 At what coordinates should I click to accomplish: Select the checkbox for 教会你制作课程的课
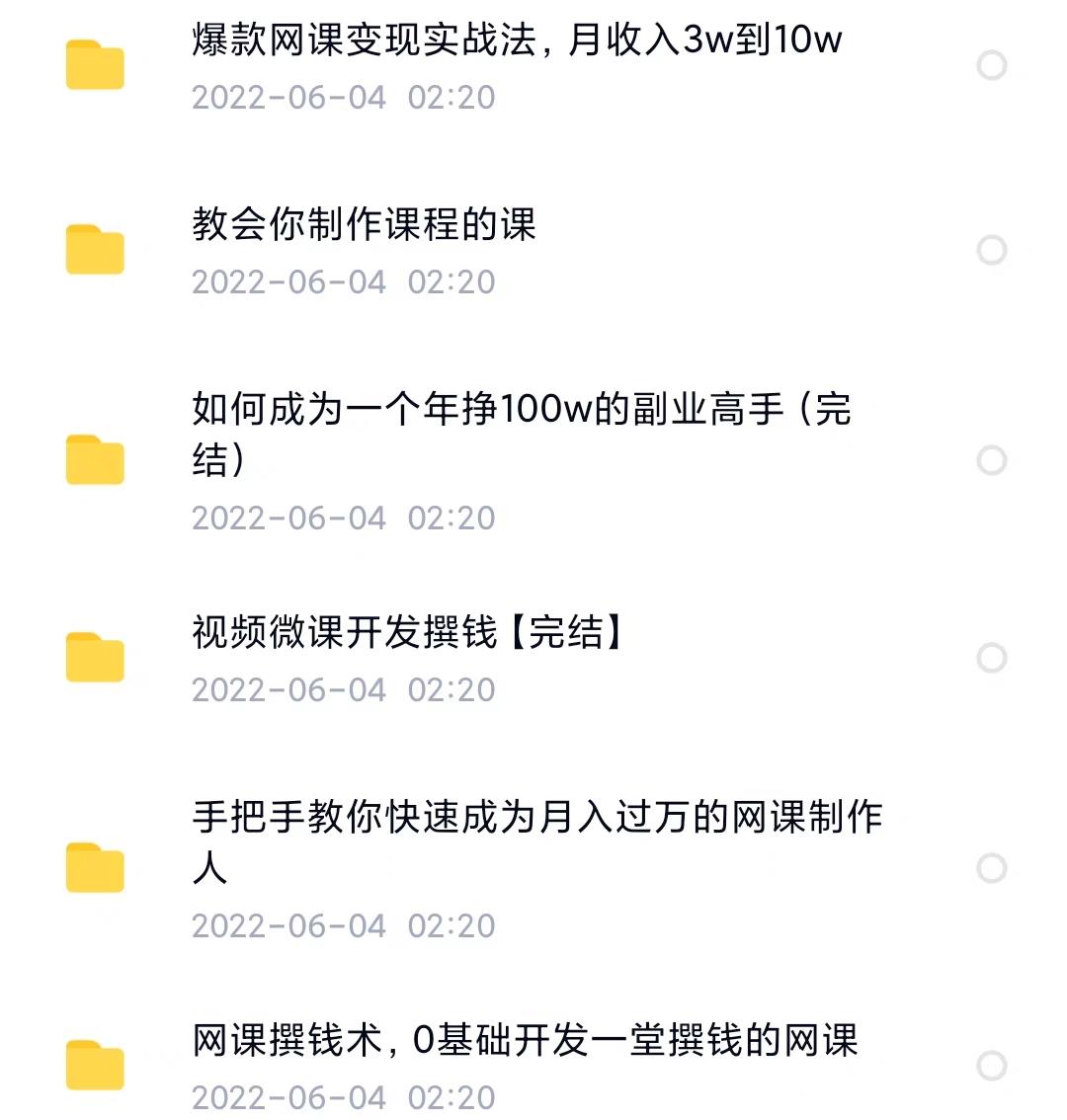tap(991, 249)
